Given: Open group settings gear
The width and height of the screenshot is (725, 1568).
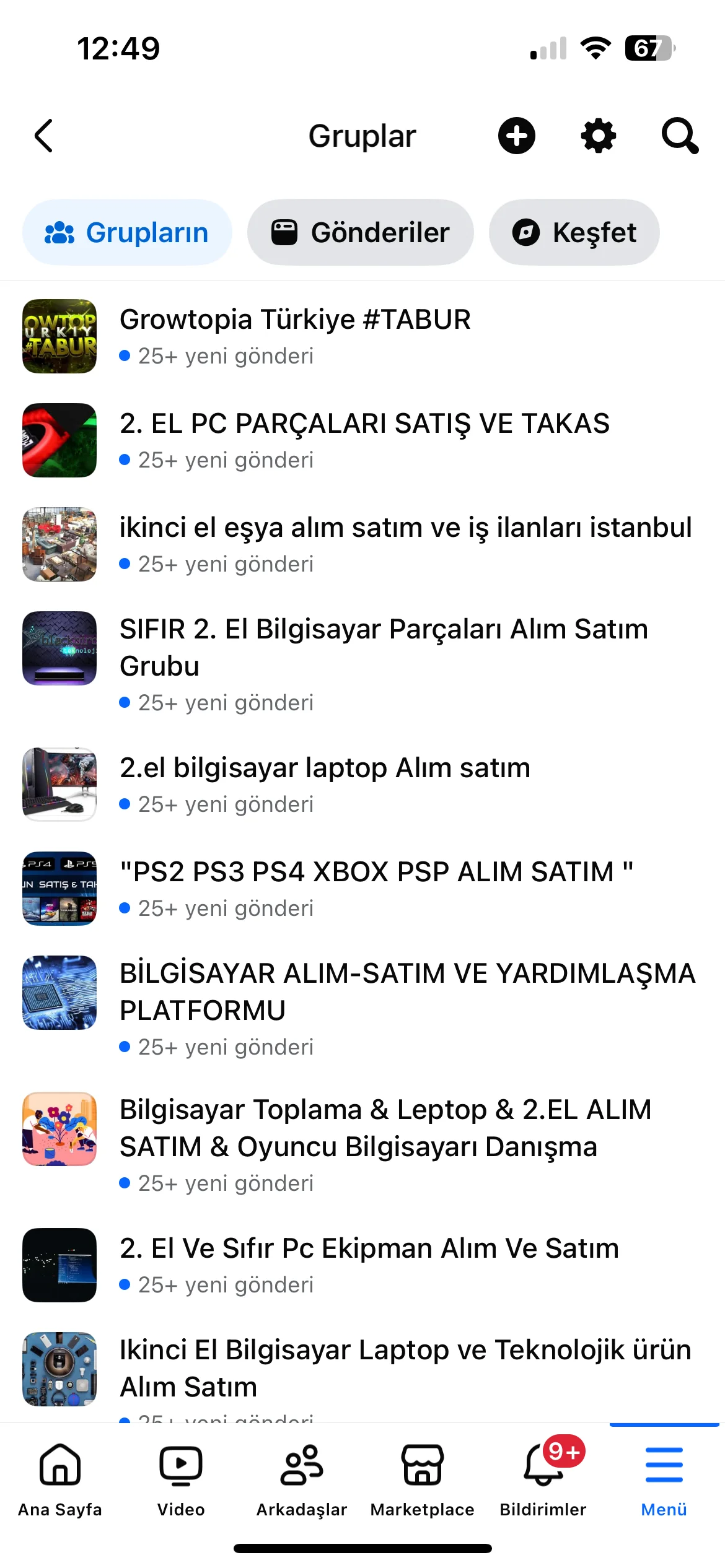Looking at the screenshot, I should pos(598,136).
